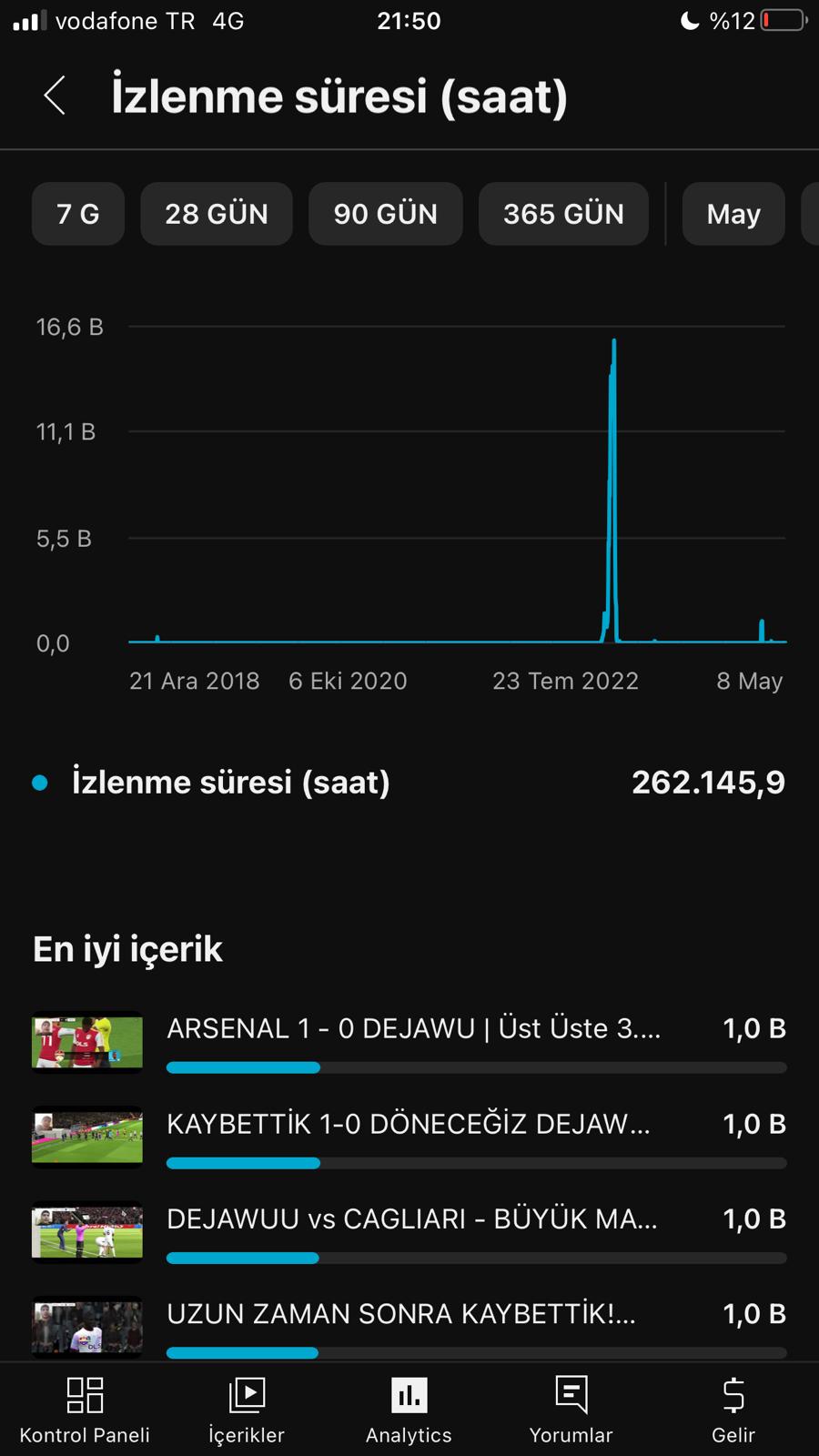The width and height of the screenshot is (819, 1456).
Task: Select the May month chip
Action: [x=733, y=214]
